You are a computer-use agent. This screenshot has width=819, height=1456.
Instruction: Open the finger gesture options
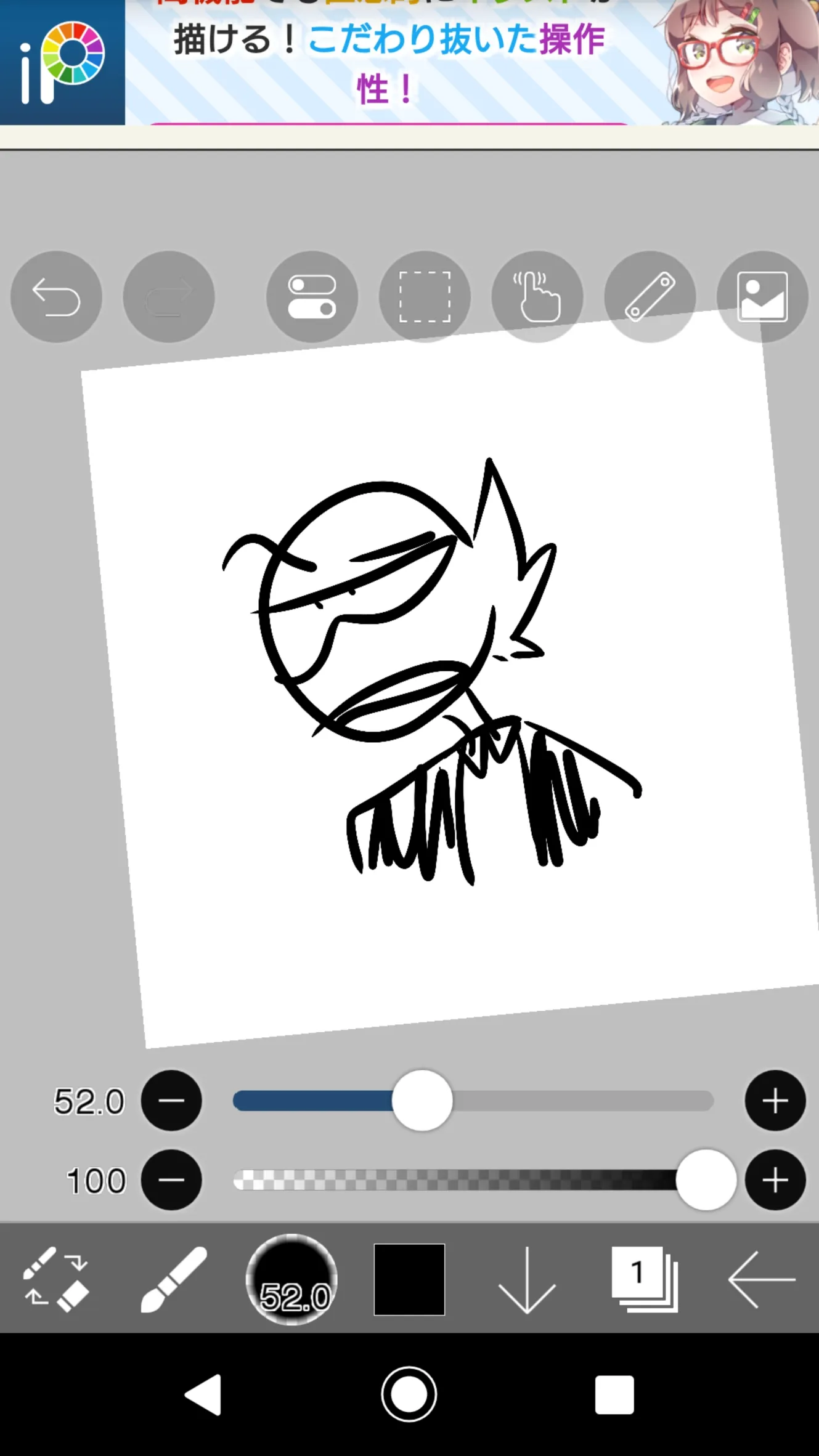coord(537,297)
